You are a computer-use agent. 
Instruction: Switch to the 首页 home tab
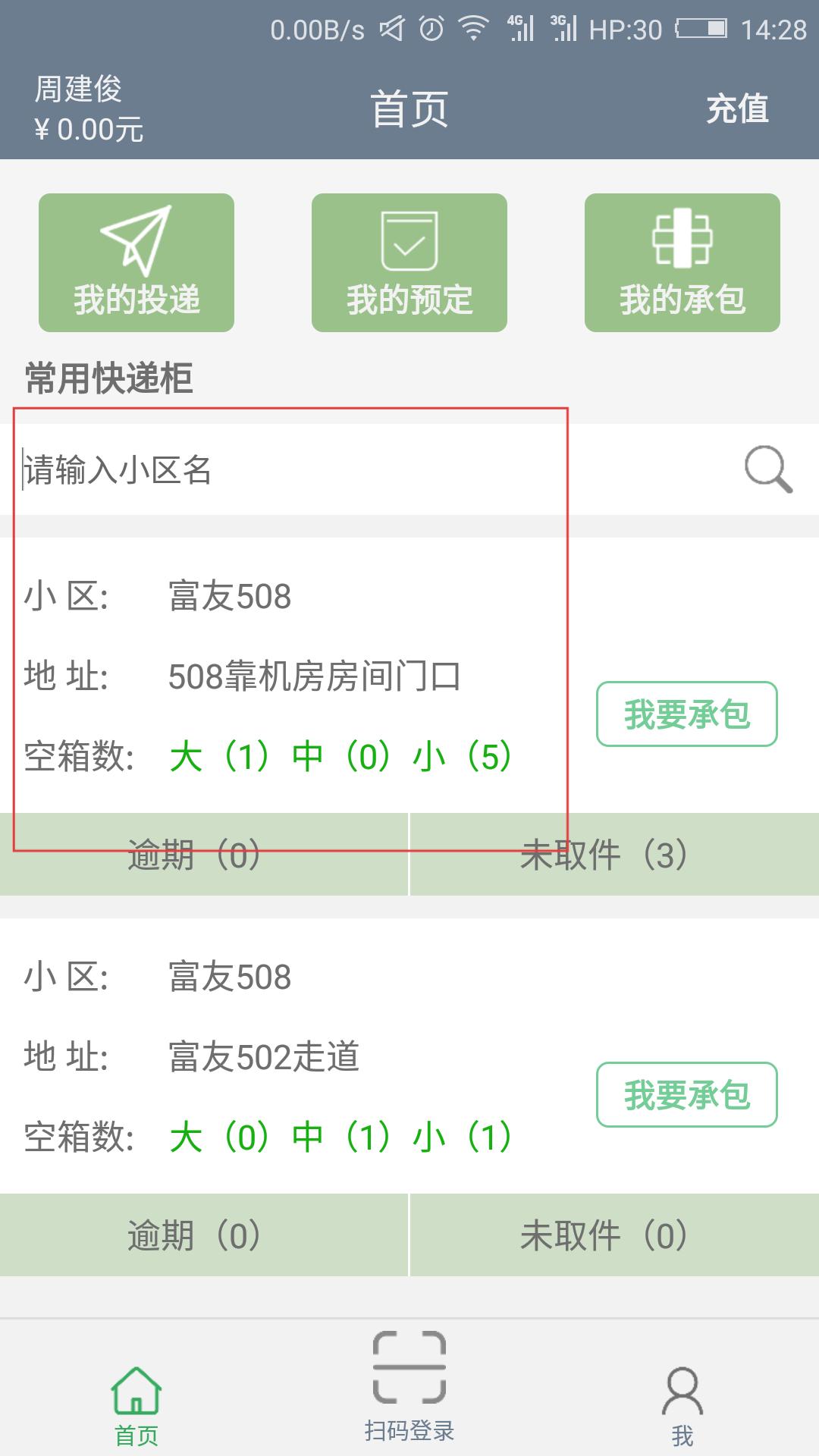(x=136, y=1404)
